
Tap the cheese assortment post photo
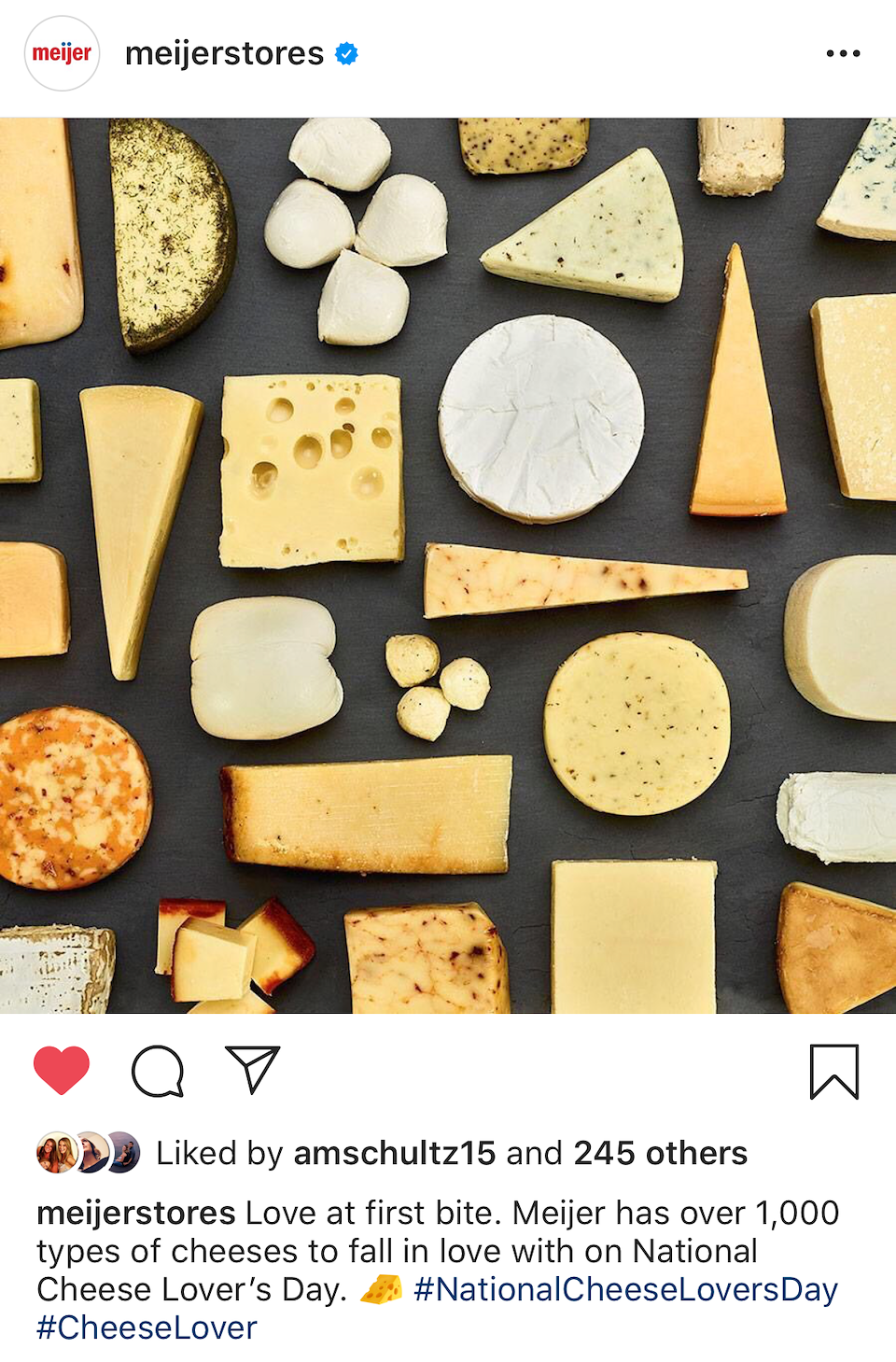448,565
